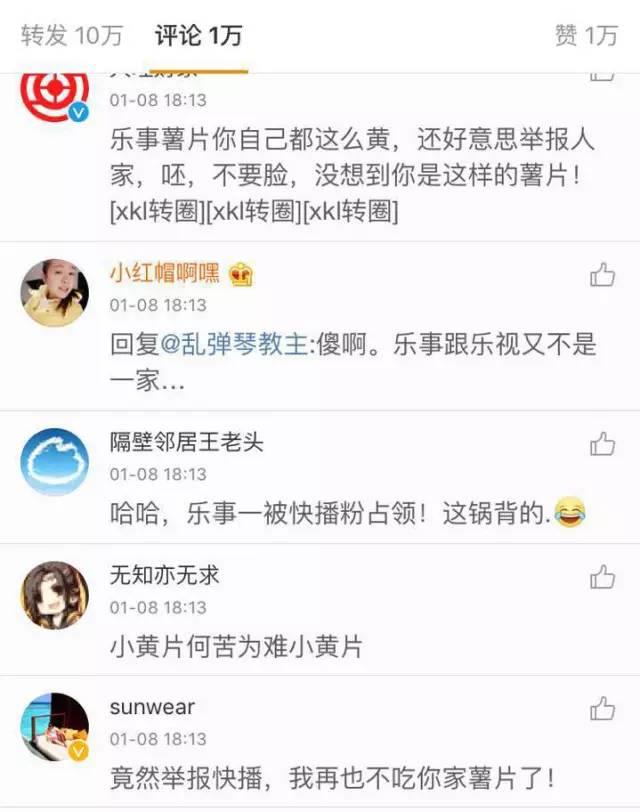
Task: Open username 小红帽啊嘿
Action: point(165,273)
